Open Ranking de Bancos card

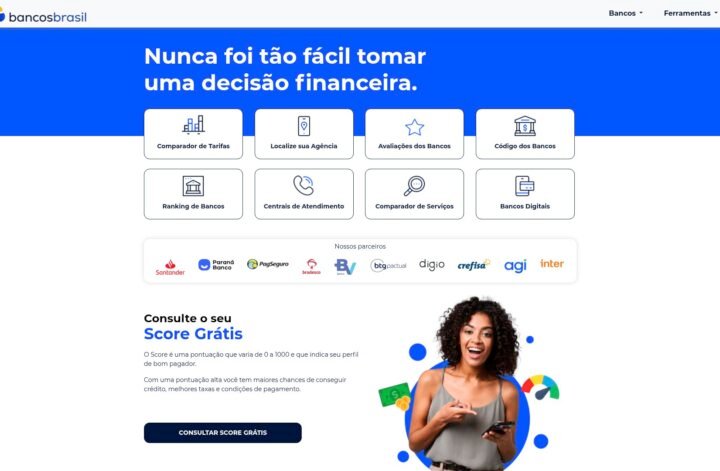[x=193, y=194]
